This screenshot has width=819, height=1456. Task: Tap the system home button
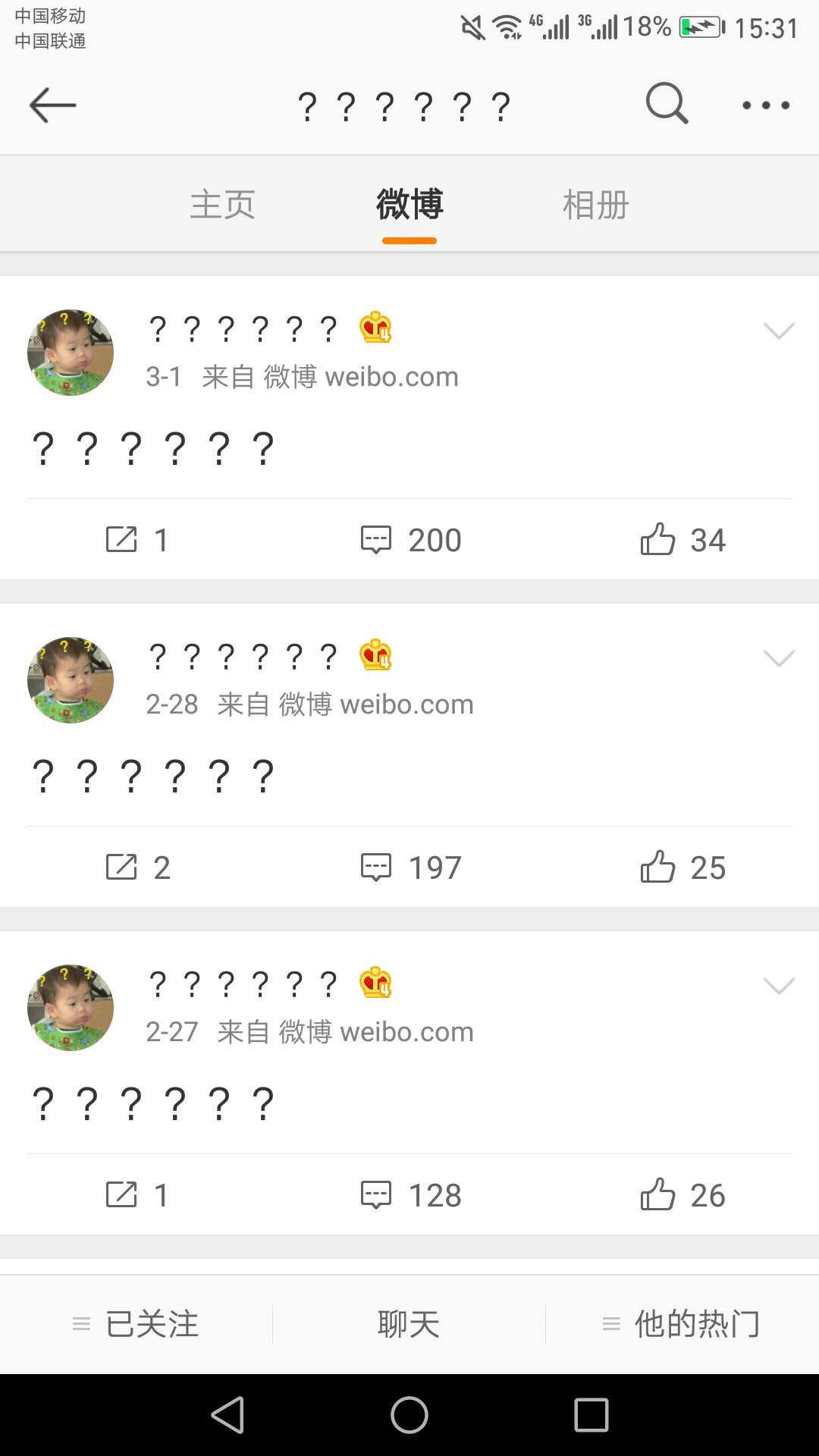tap(409, 1415)
